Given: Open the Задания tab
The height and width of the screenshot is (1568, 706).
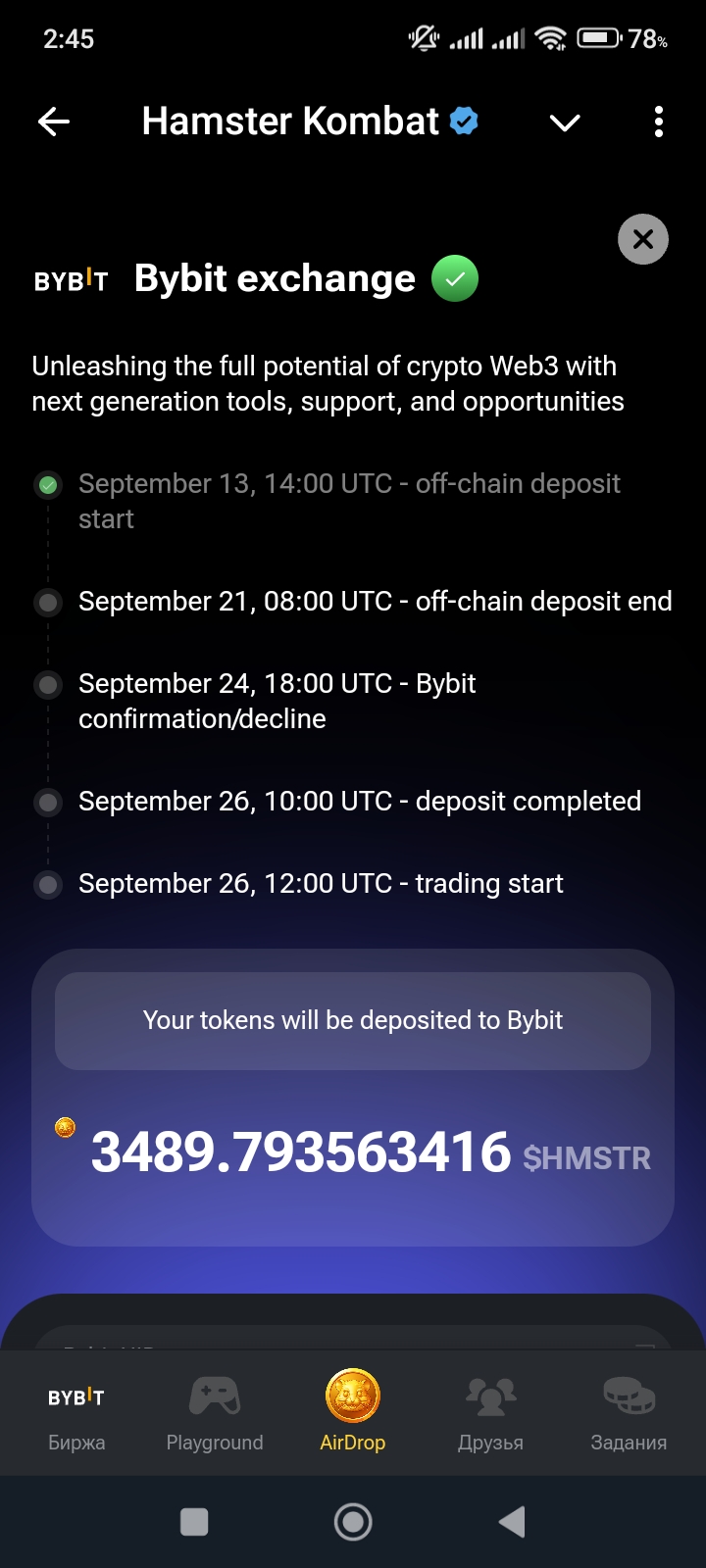Looking at the screenshot, I should pyautogui.click(x=629, y=1412).
